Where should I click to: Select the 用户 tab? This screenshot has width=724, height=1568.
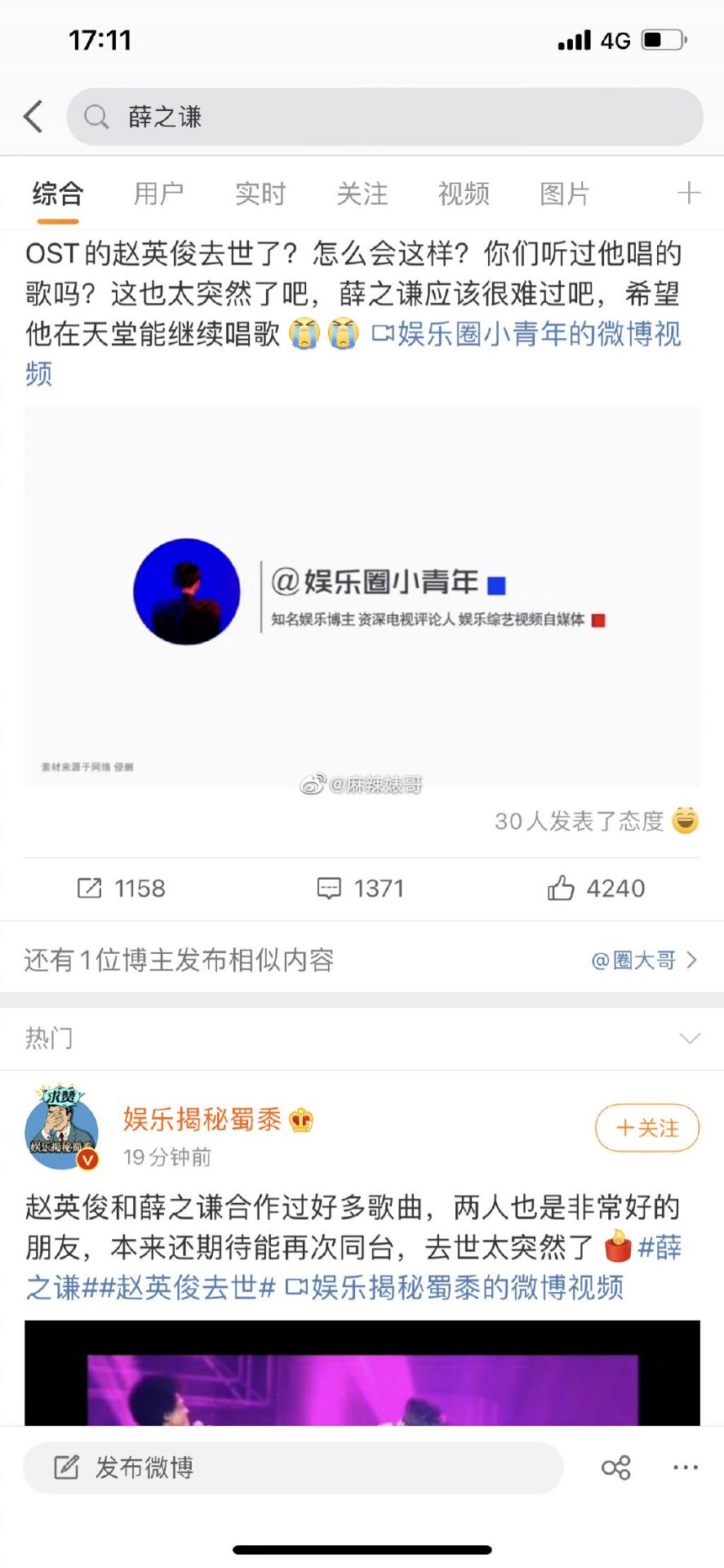(160, 194)
